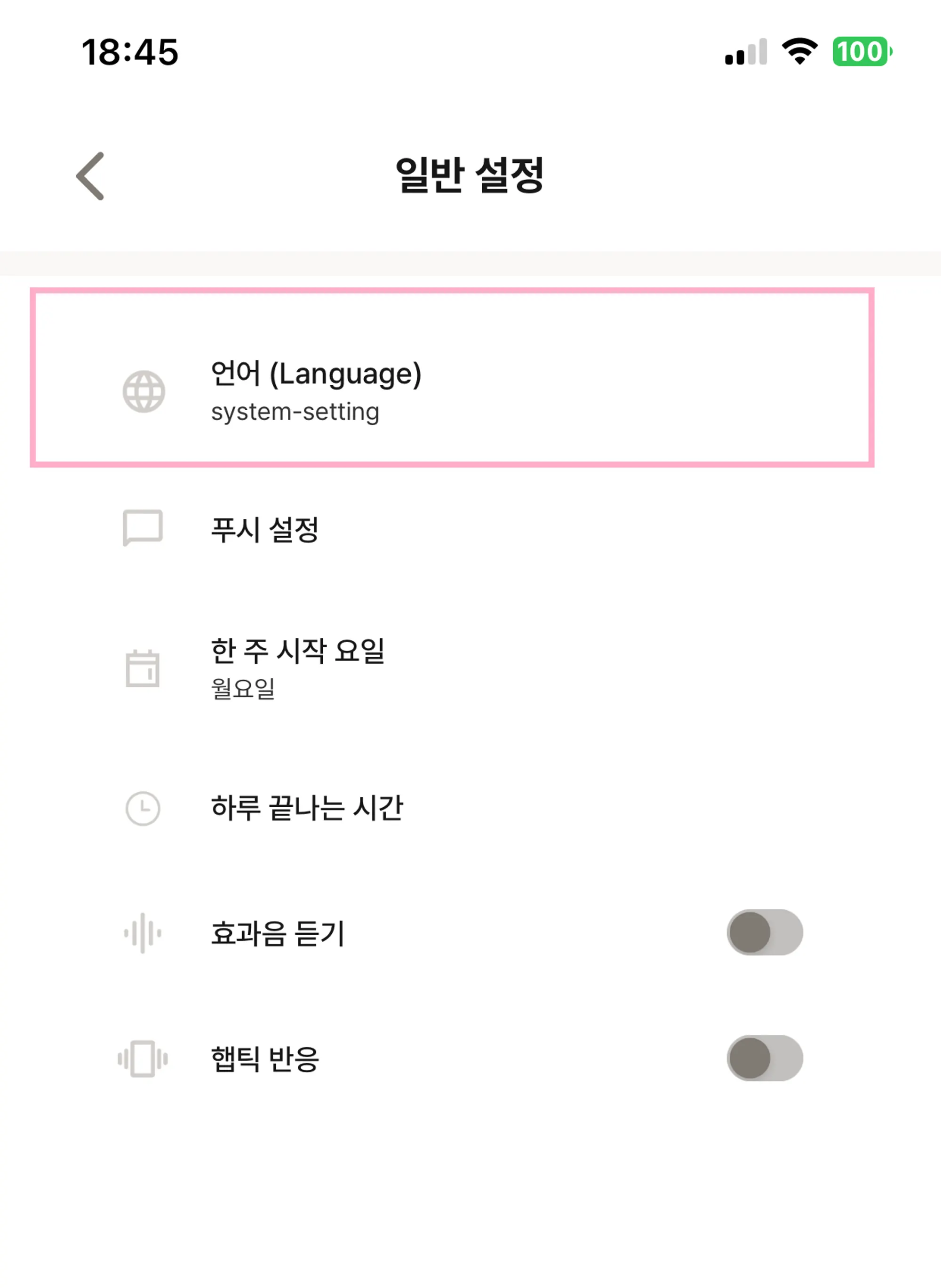The width and height of the screenshot is (941, 1288).
Task: Open 푸시 설정
Action: coord(265,530)
